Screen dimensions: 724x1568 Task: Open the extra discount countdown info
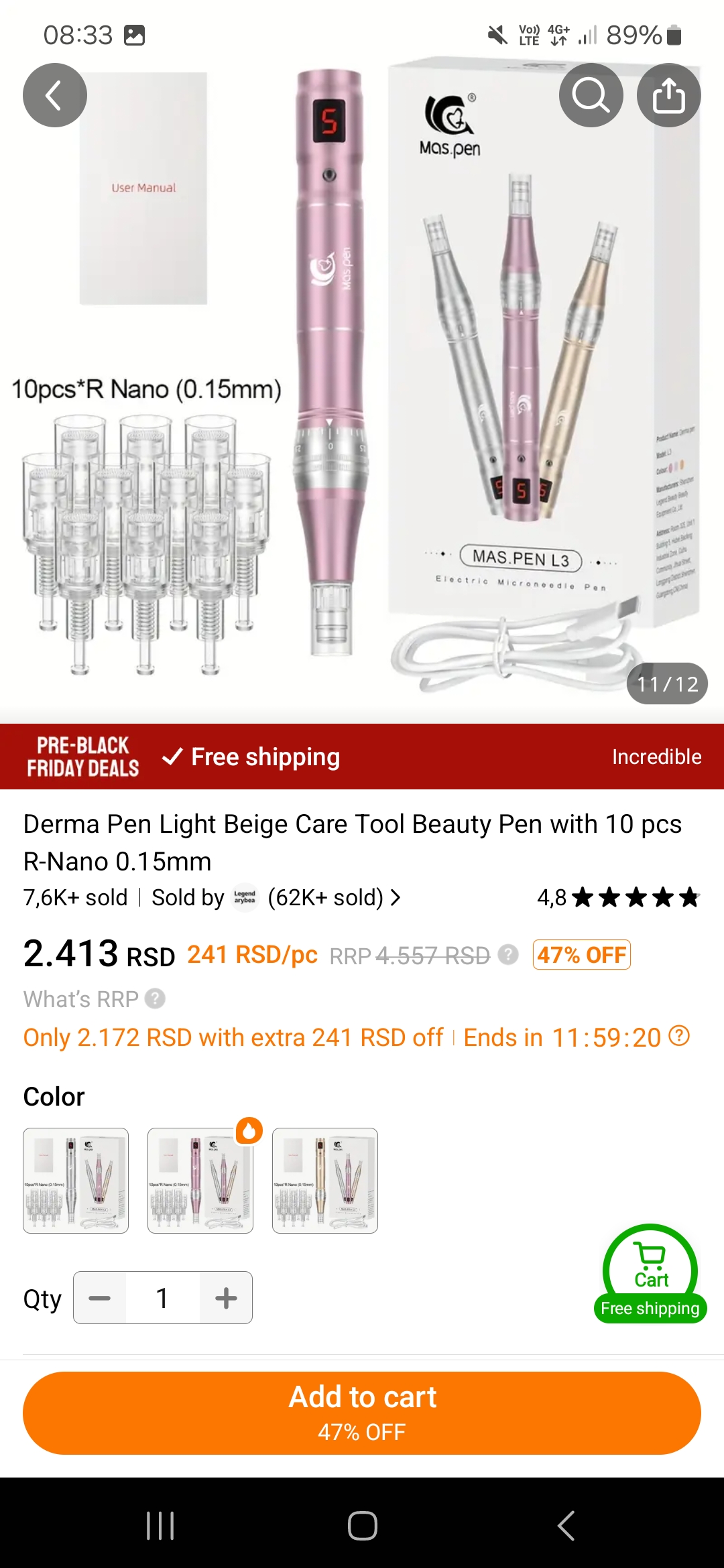point(679,1036)
